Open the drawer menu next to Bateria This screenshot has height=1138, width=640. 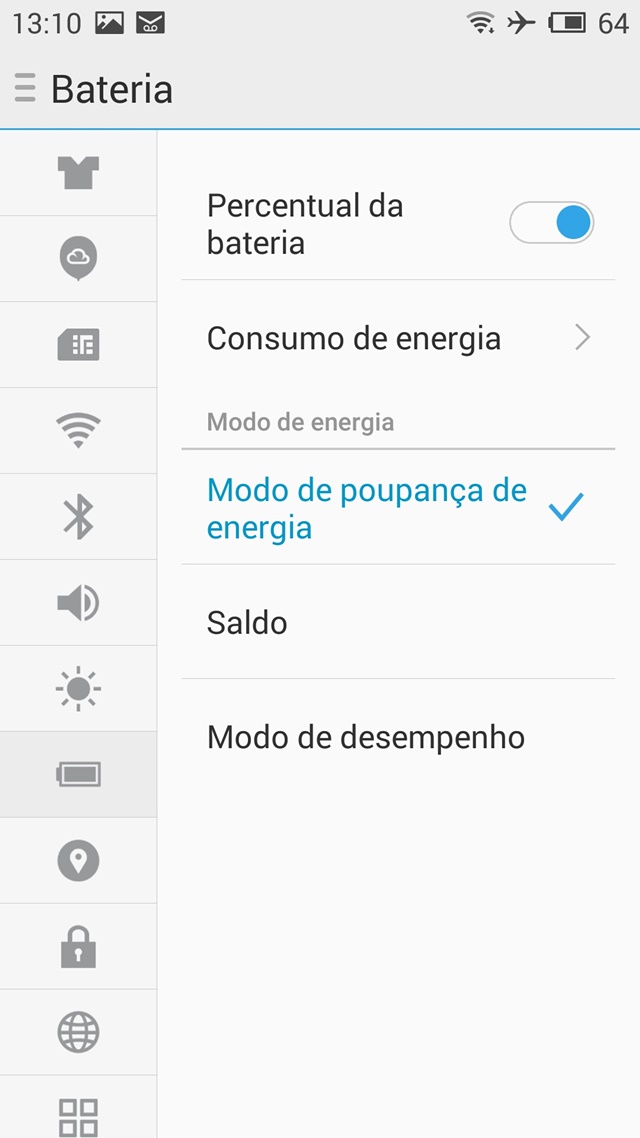coord(25,88)
